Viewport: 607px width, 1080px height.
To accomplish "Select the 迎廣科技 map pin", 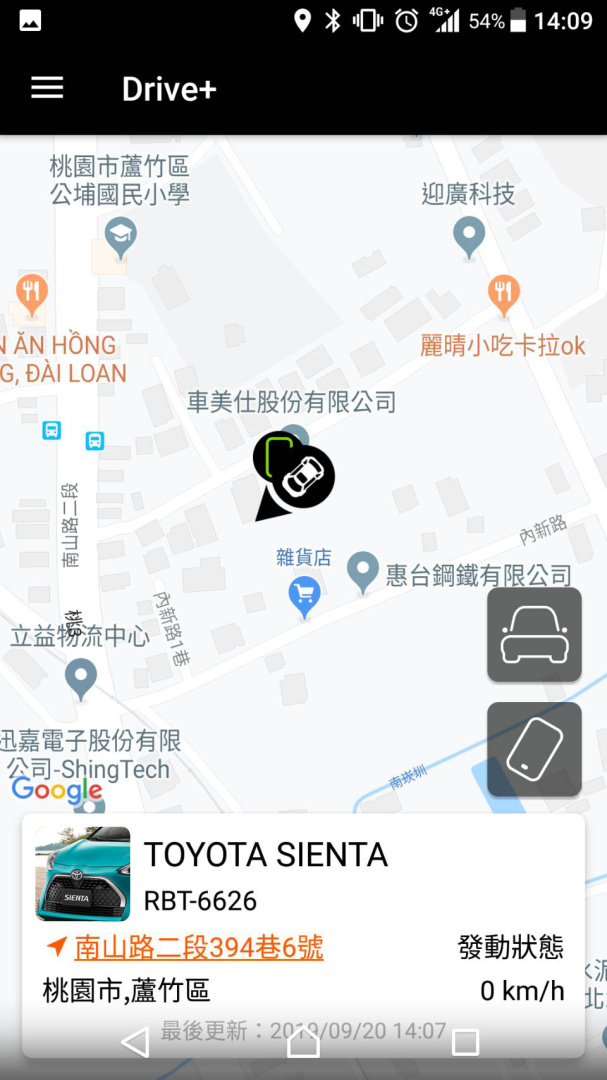I will coord(468,236).
